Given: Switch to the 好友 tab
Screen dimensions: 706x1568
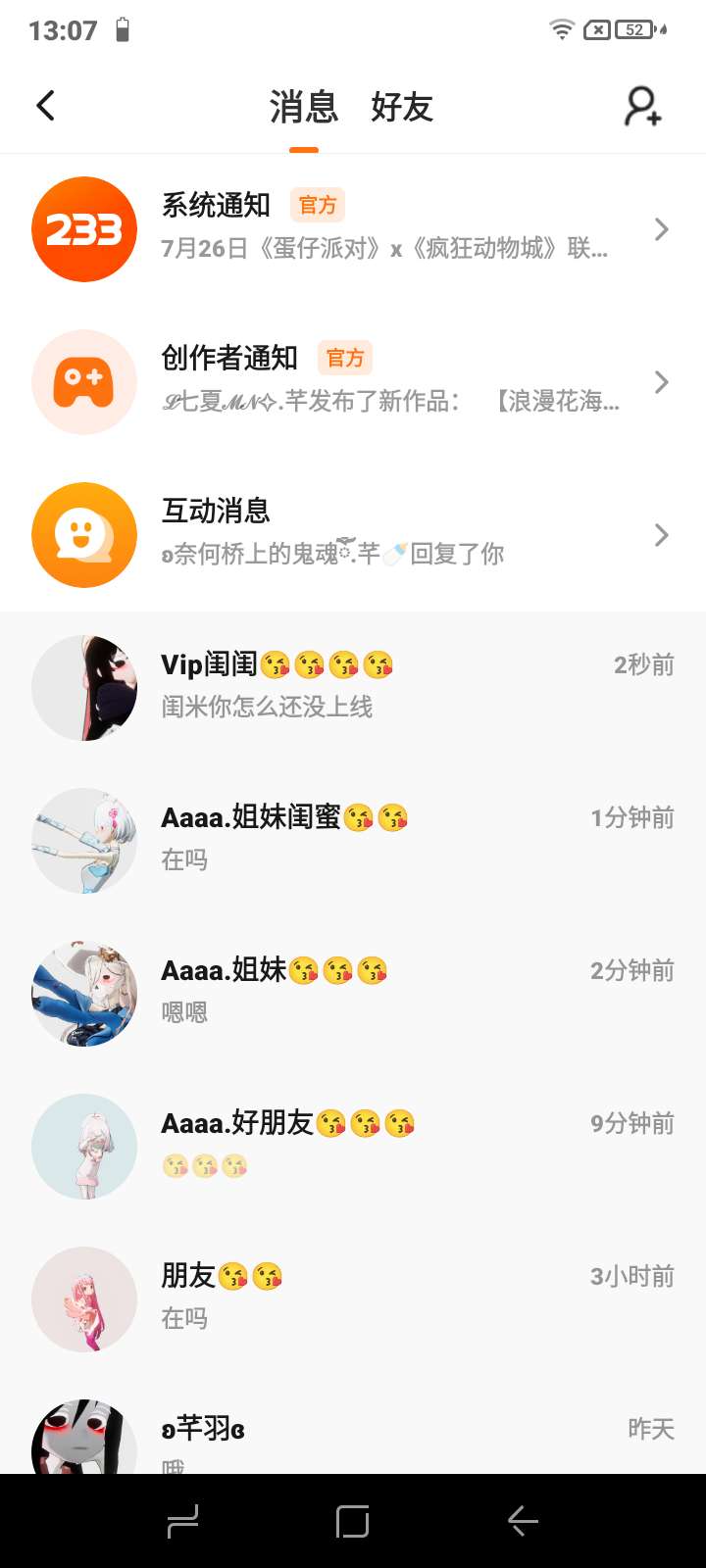Looking at the screenshot, I should tap(402, 107).
